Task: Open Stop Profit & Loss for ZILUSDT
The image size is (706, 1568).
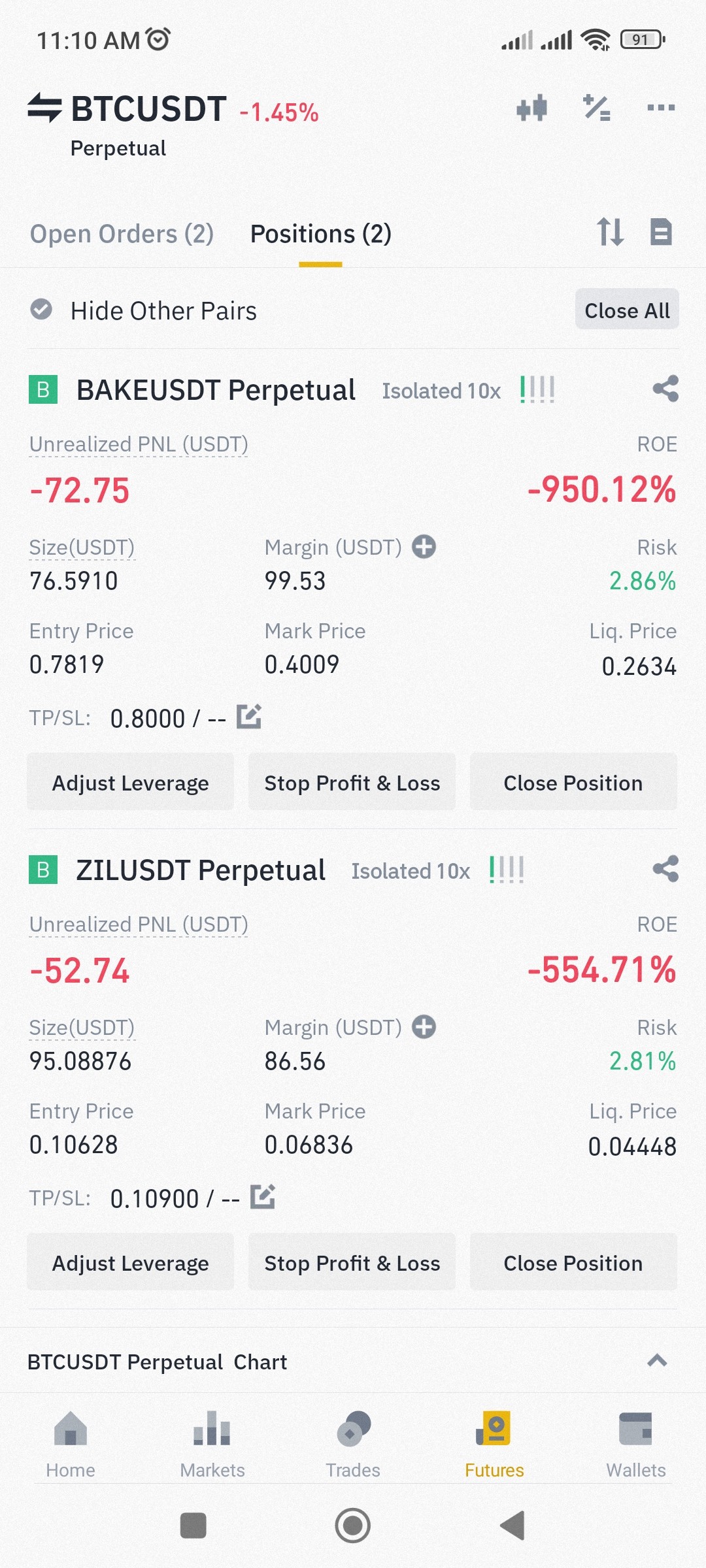Action: (352, 1262)
